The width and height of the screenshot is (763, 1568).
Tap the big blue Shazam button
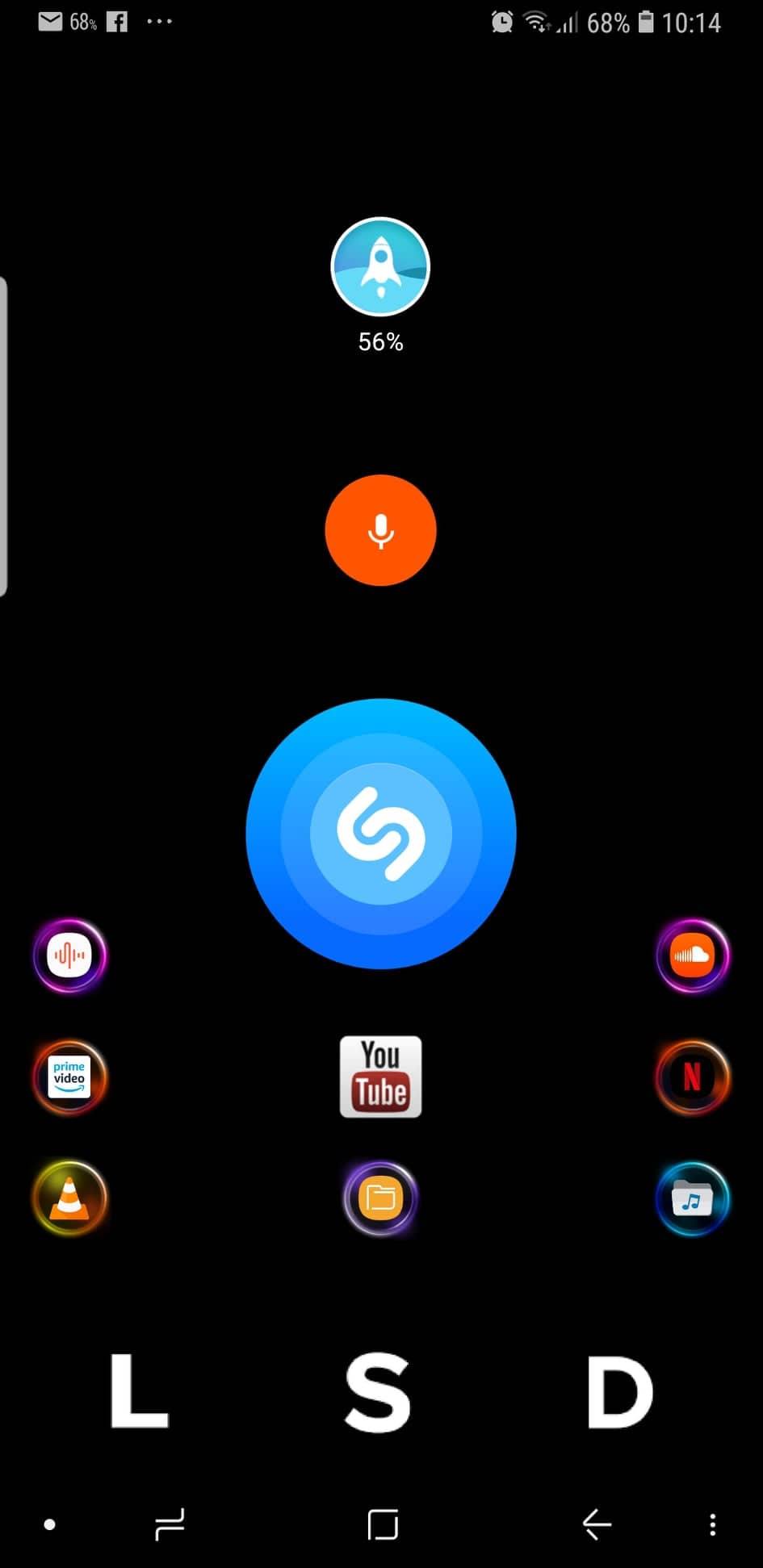coord(381,834)
